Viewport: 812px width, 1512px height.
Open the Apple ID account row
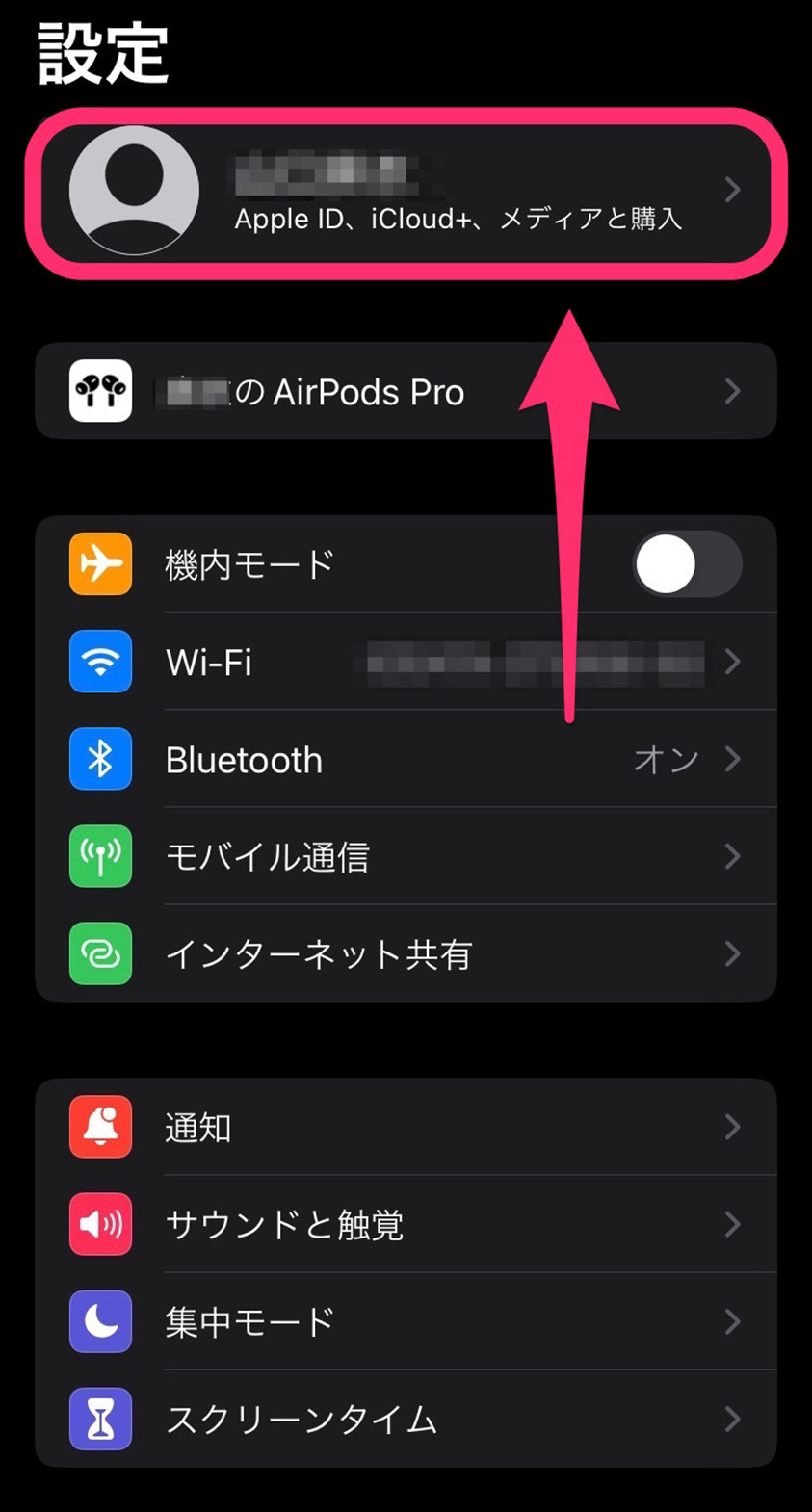[405, 193]
